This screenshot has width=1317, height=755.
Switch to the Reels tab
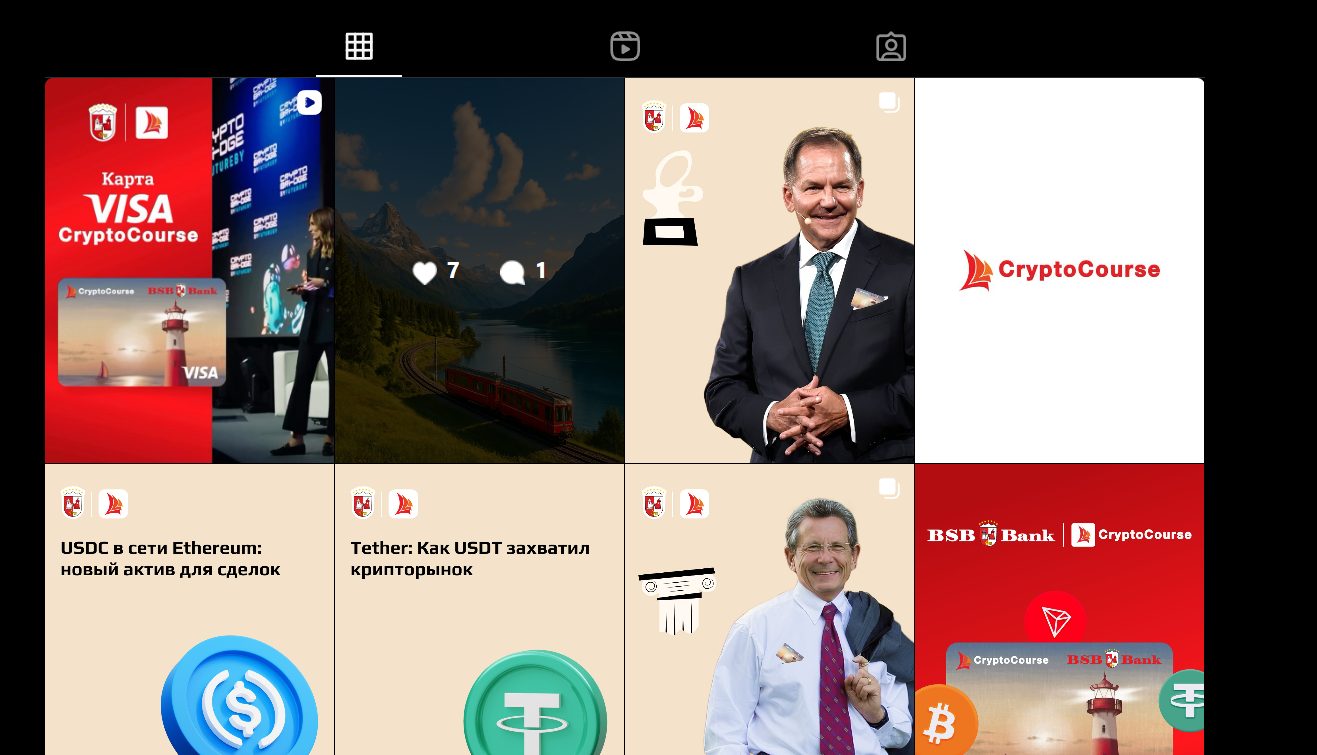pyautogui.click(x=625, y=46)
